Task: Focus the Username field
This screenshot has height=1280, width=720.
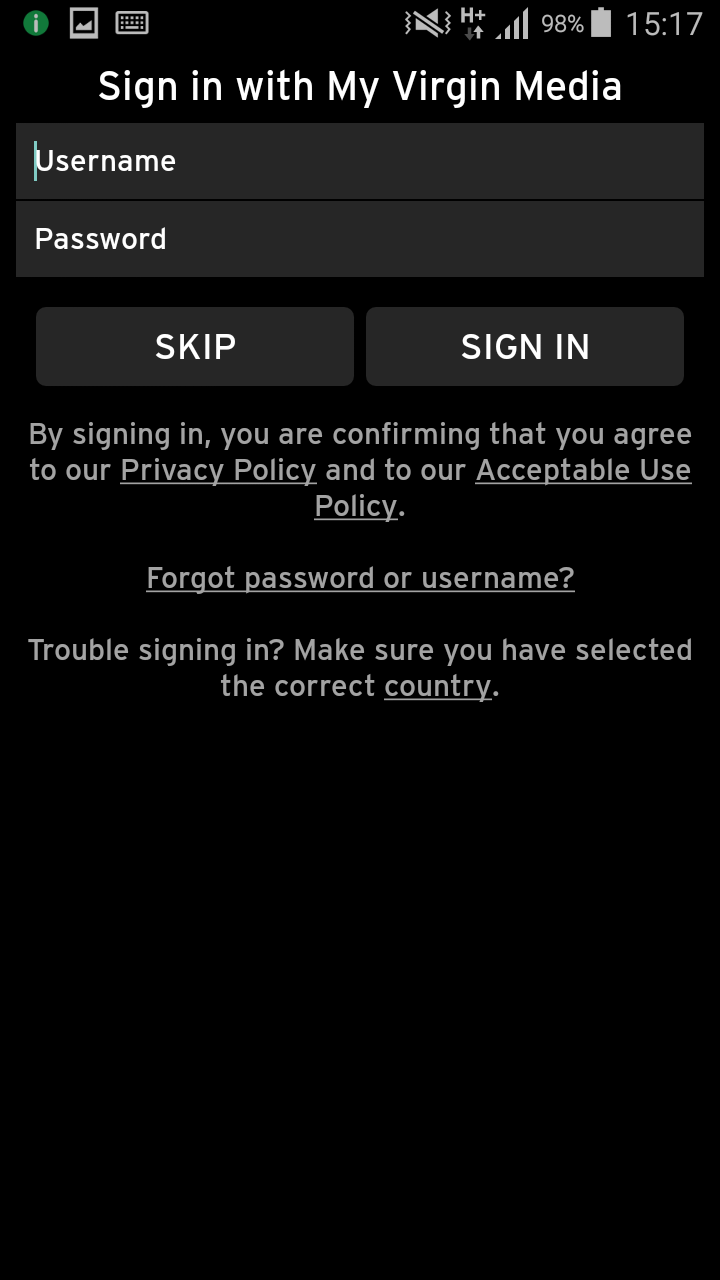Action: pyautogui.click(x=360, y=161)
